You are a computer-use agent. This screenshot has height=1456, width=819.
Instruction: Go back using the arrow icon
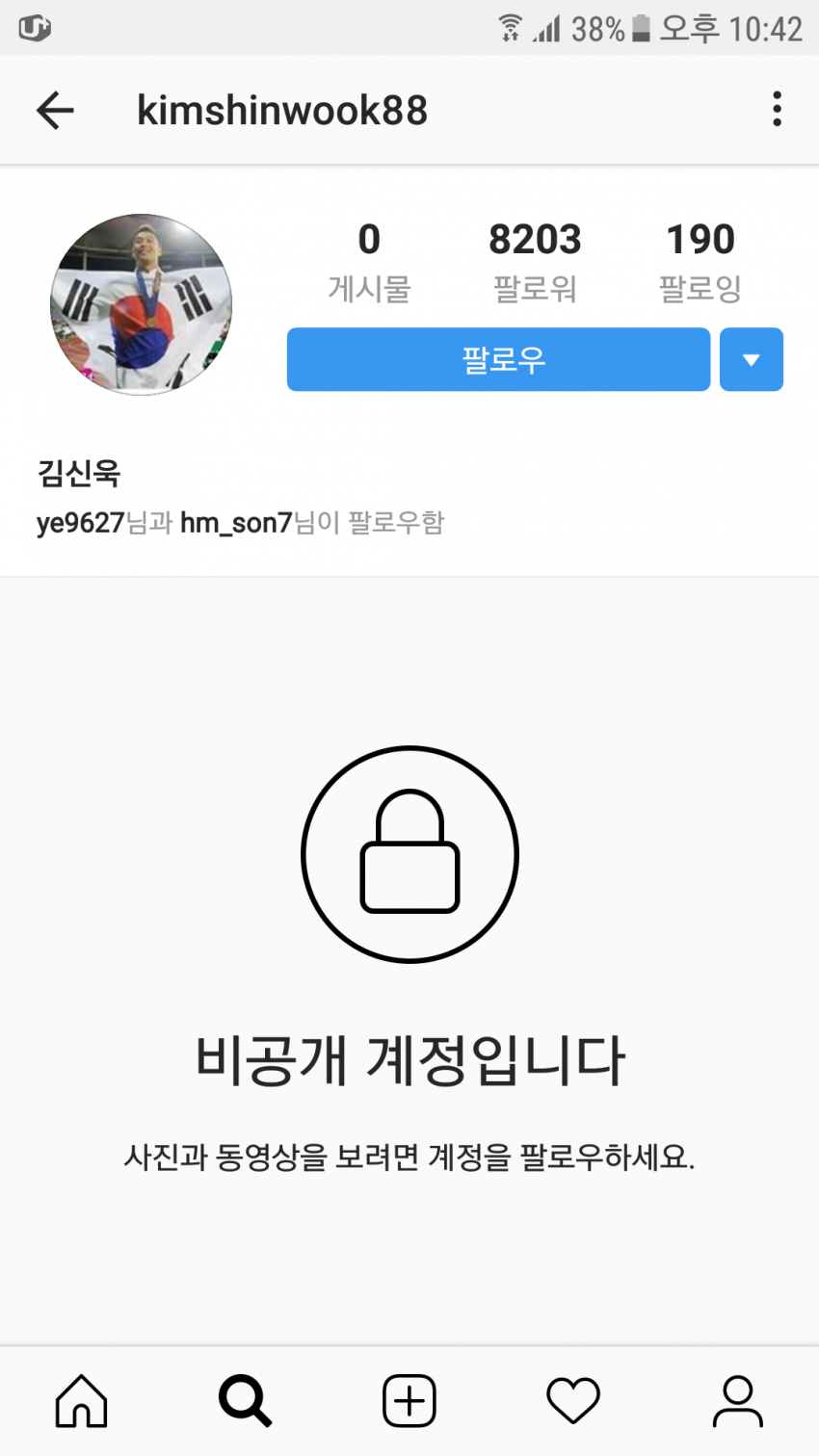tap(55, 111)
